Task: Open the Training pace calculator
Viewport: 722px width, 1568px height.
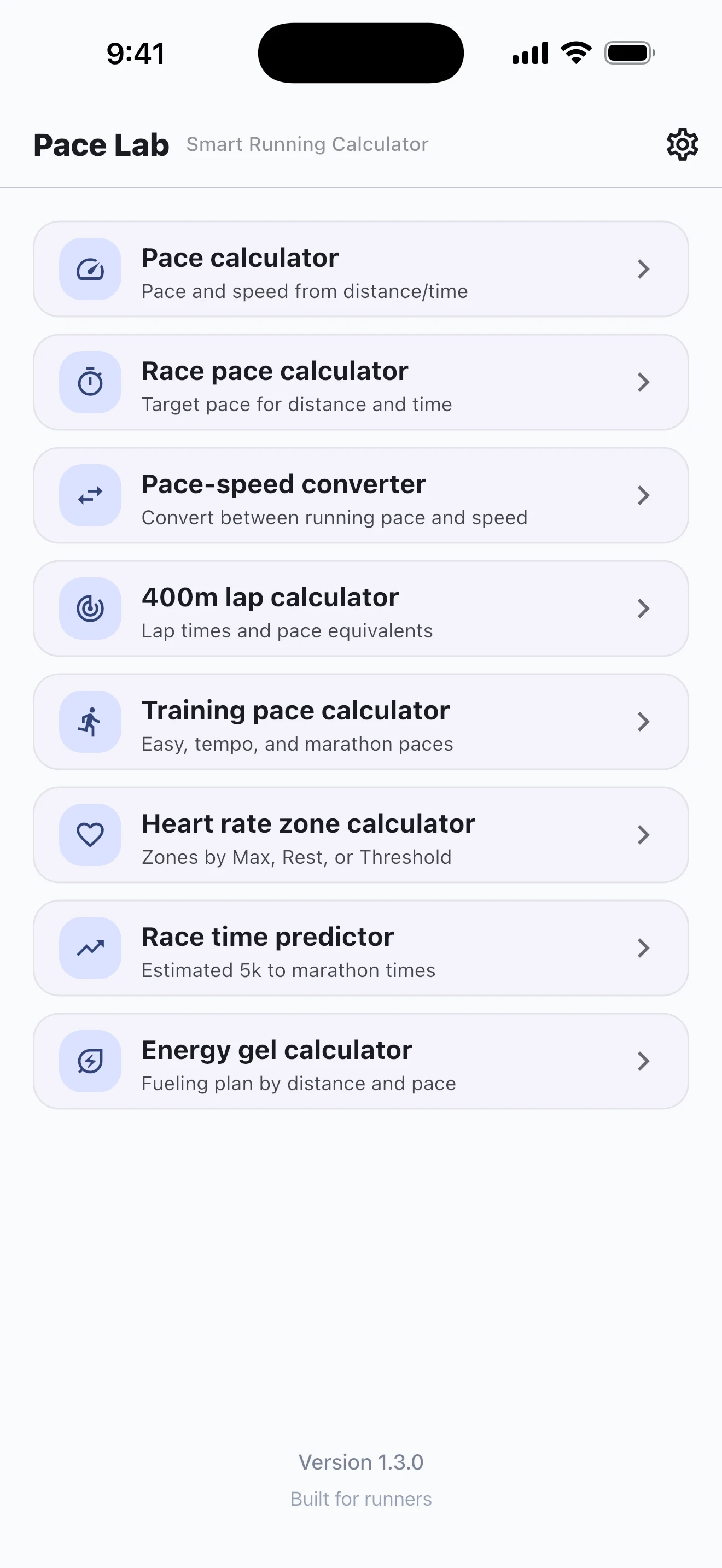Action: coord(360,721)
